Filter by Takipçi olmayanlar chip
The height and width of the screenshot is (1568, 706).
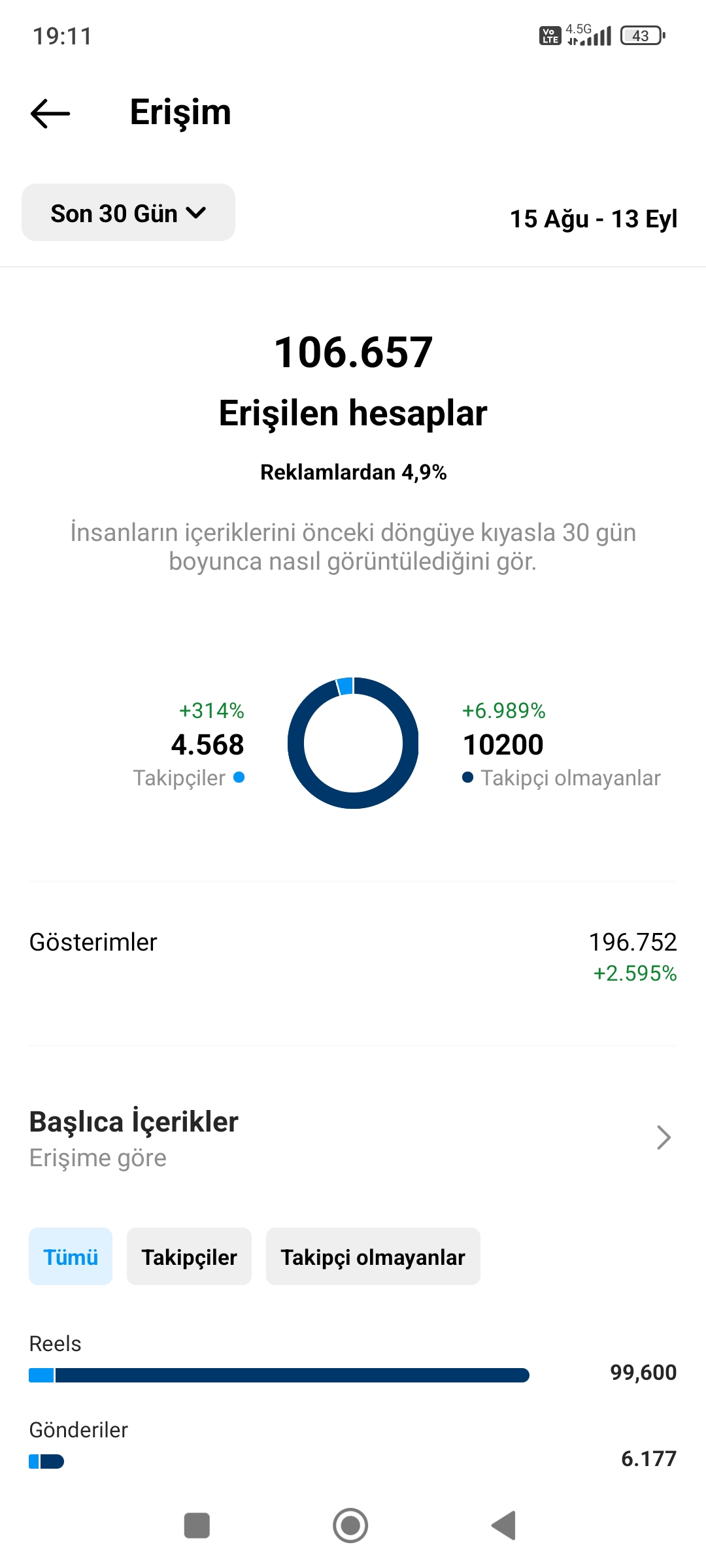click(373, 1256)
